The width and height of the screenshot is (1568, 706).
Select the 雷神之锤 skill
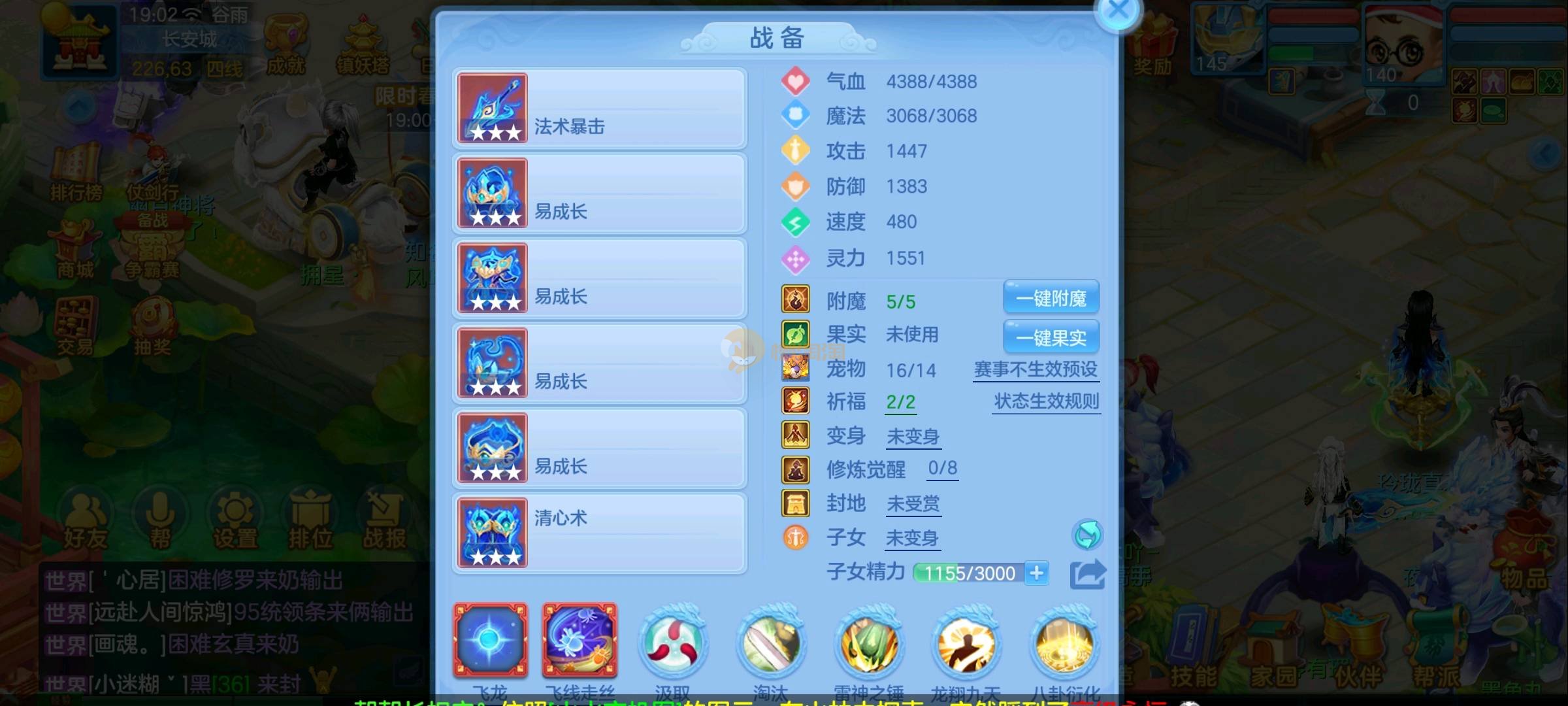tap(868, 644)
